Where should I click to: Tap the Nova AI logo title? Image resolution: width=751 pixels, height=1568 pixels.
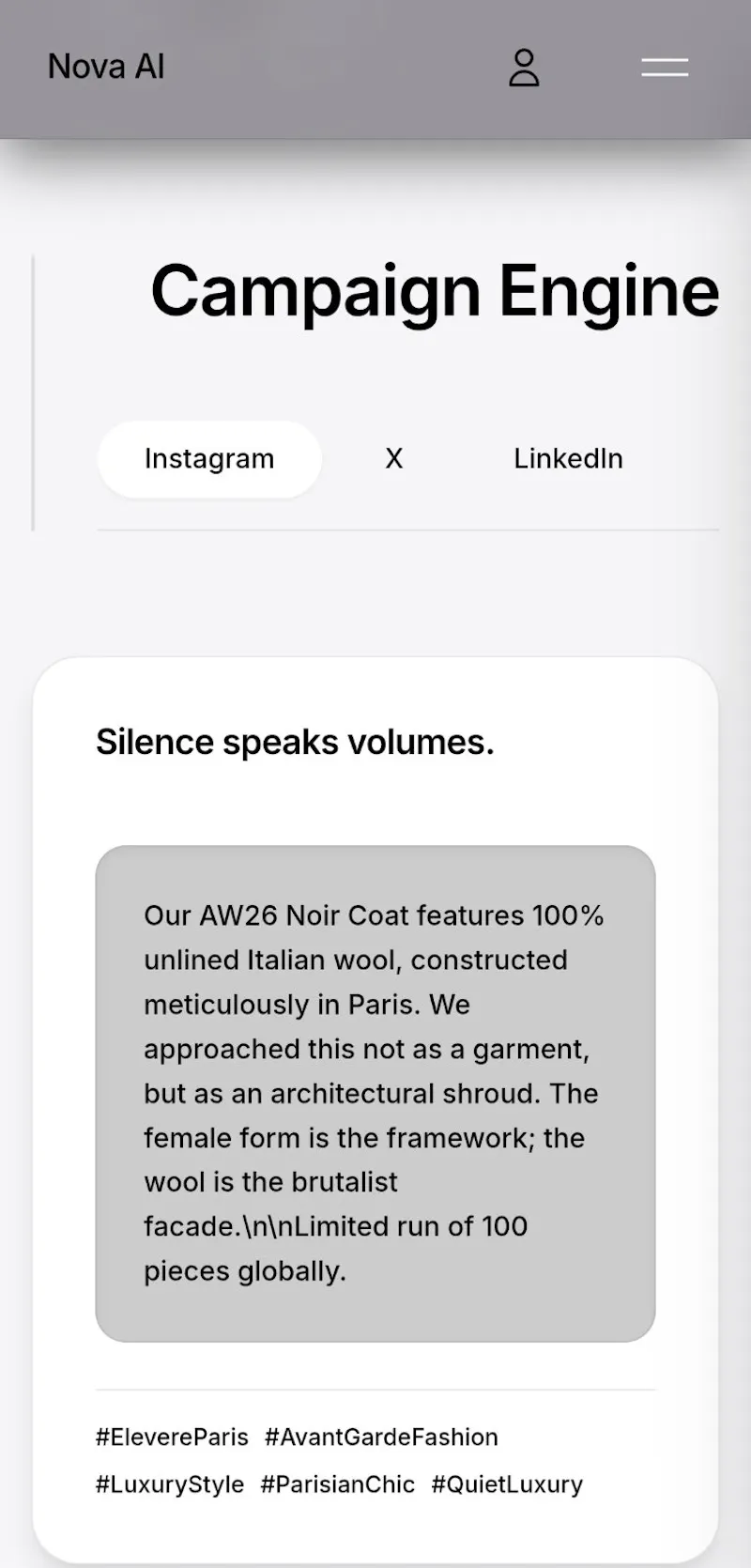(x=106, y=68)
